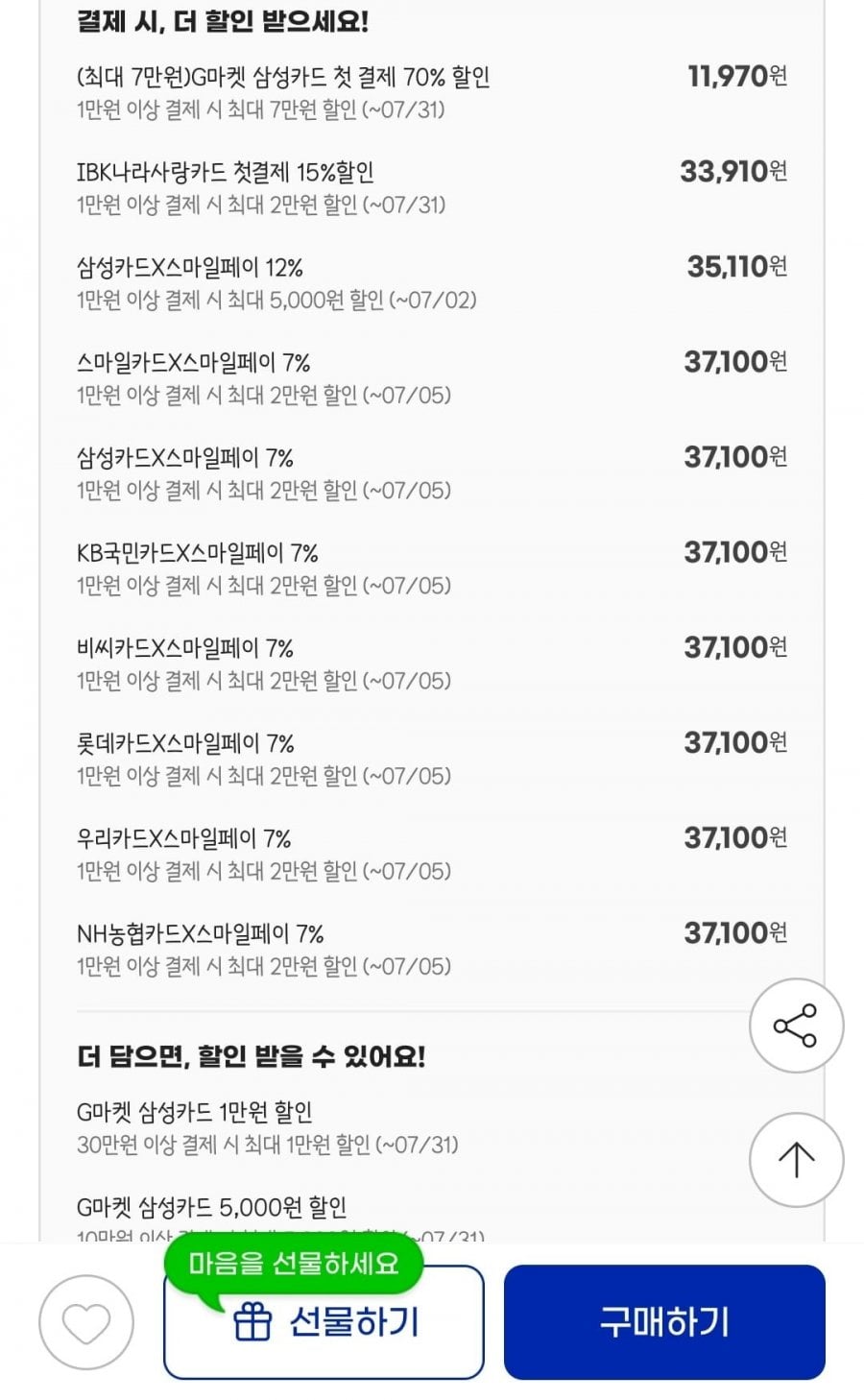Add item to wishlist with the heart
Image resolution: width=864 pixels, height=1400 pixels.
pos(86,1323)
